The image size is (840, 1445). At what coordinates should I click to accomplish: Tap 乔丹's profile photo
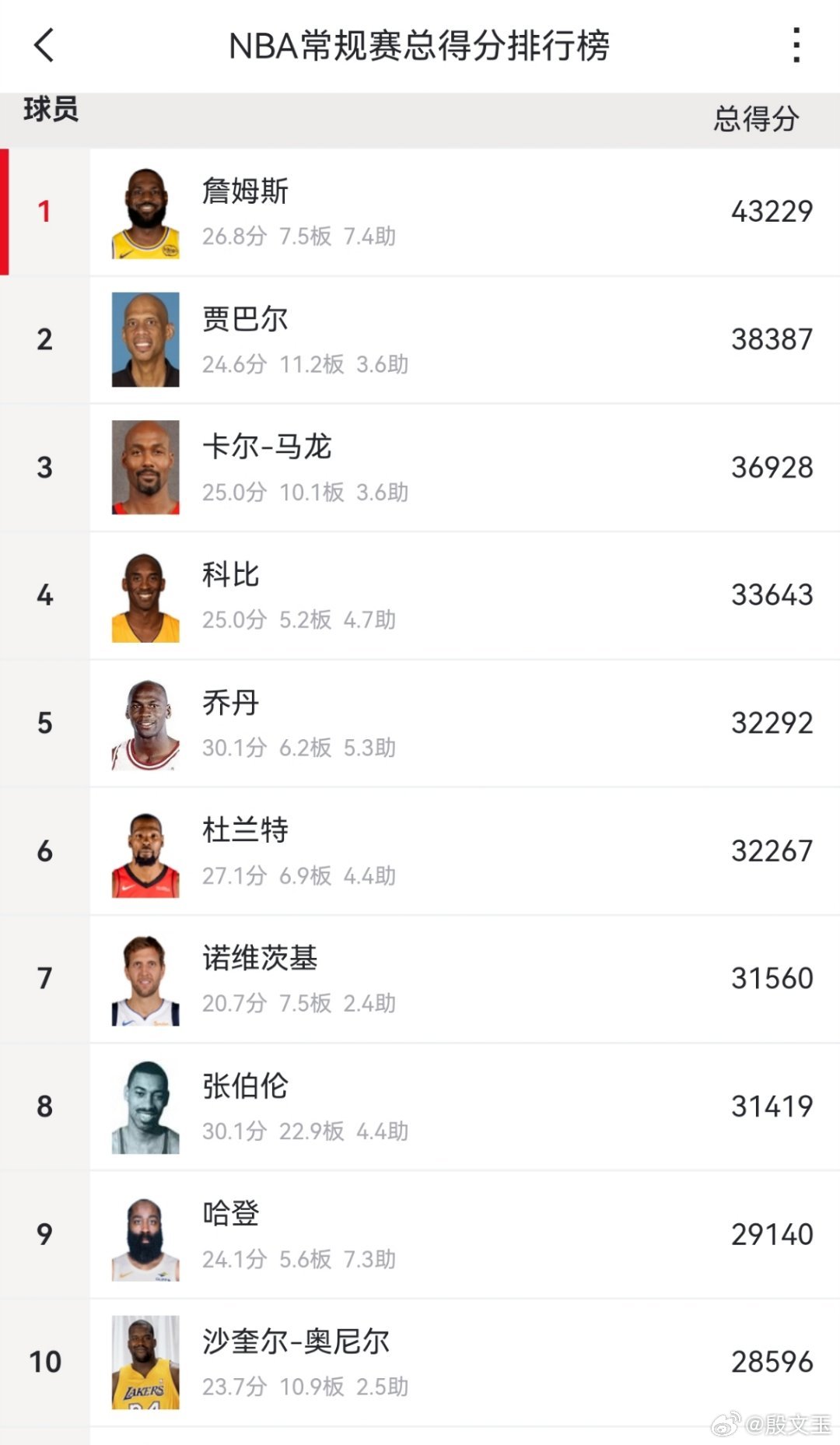click(x=145, y=721)
